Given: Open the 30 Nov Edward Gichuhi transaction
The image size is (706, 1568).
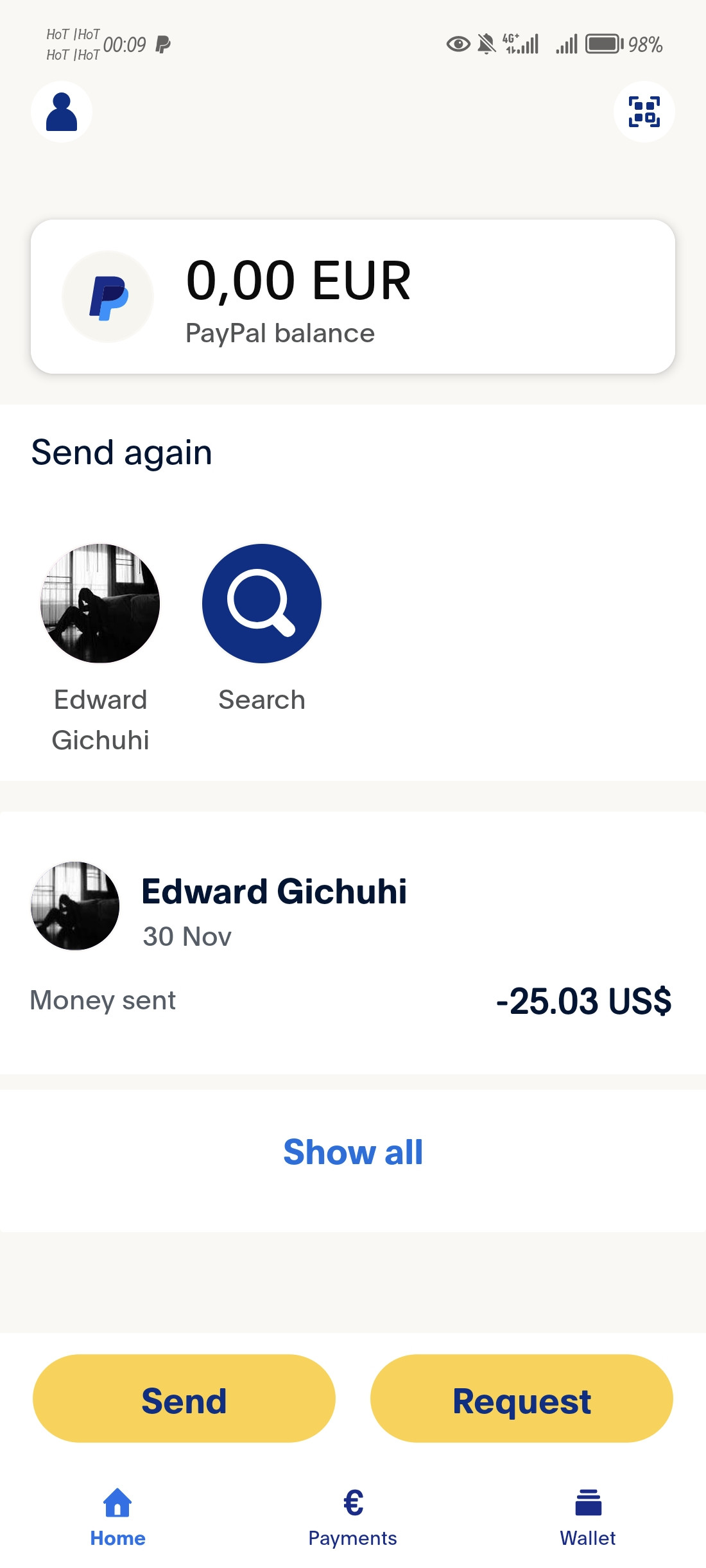Looking at the screenshot, I should 352,941.
